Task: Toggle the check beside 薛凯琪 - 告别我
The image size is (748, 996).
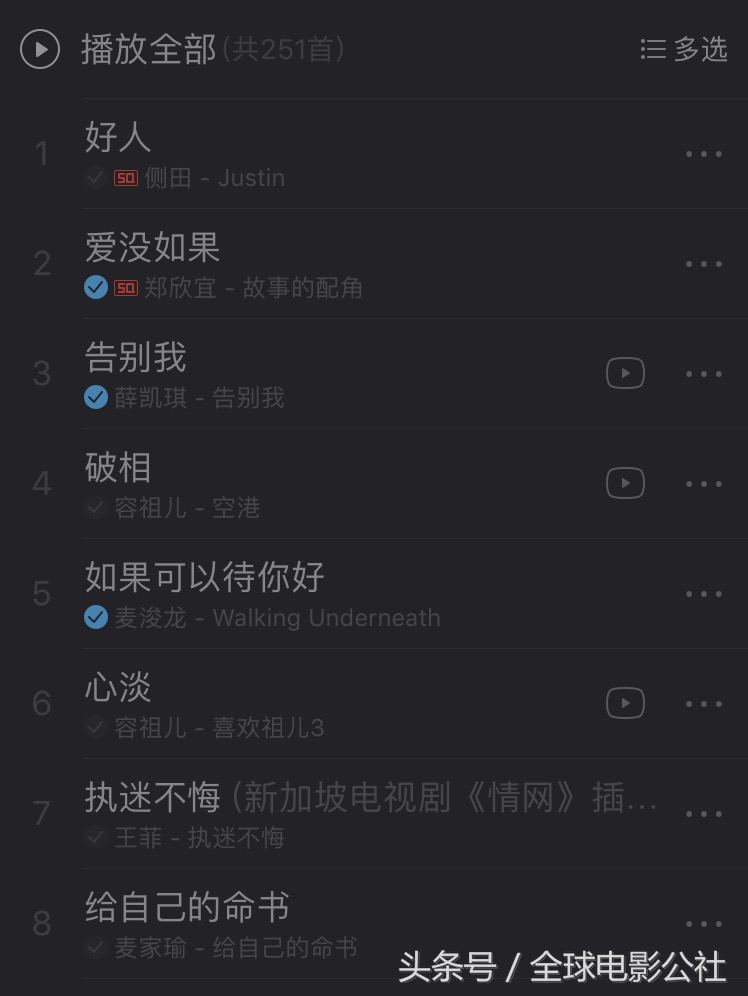Action: 96,398
